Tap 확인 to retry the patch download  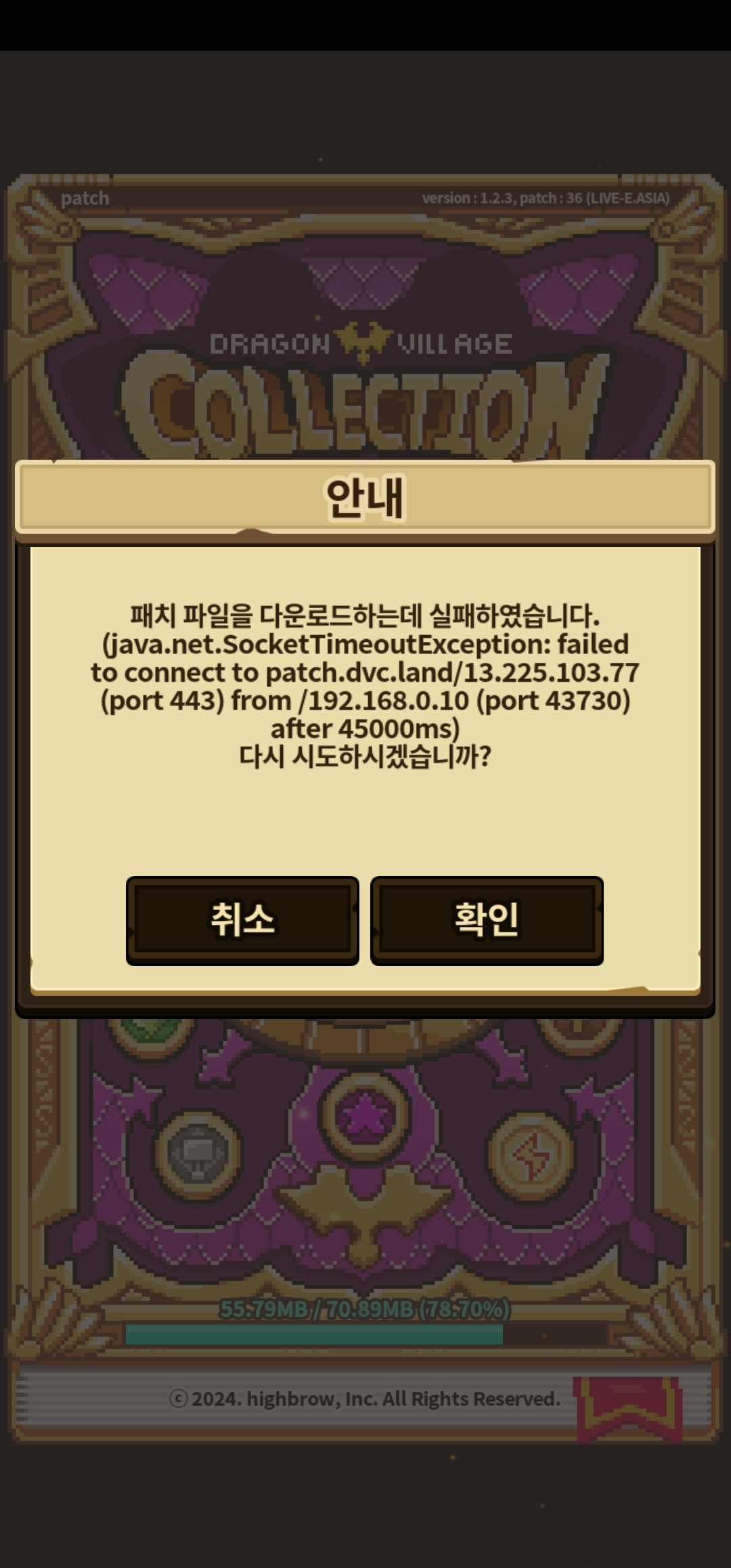(487, 920)
